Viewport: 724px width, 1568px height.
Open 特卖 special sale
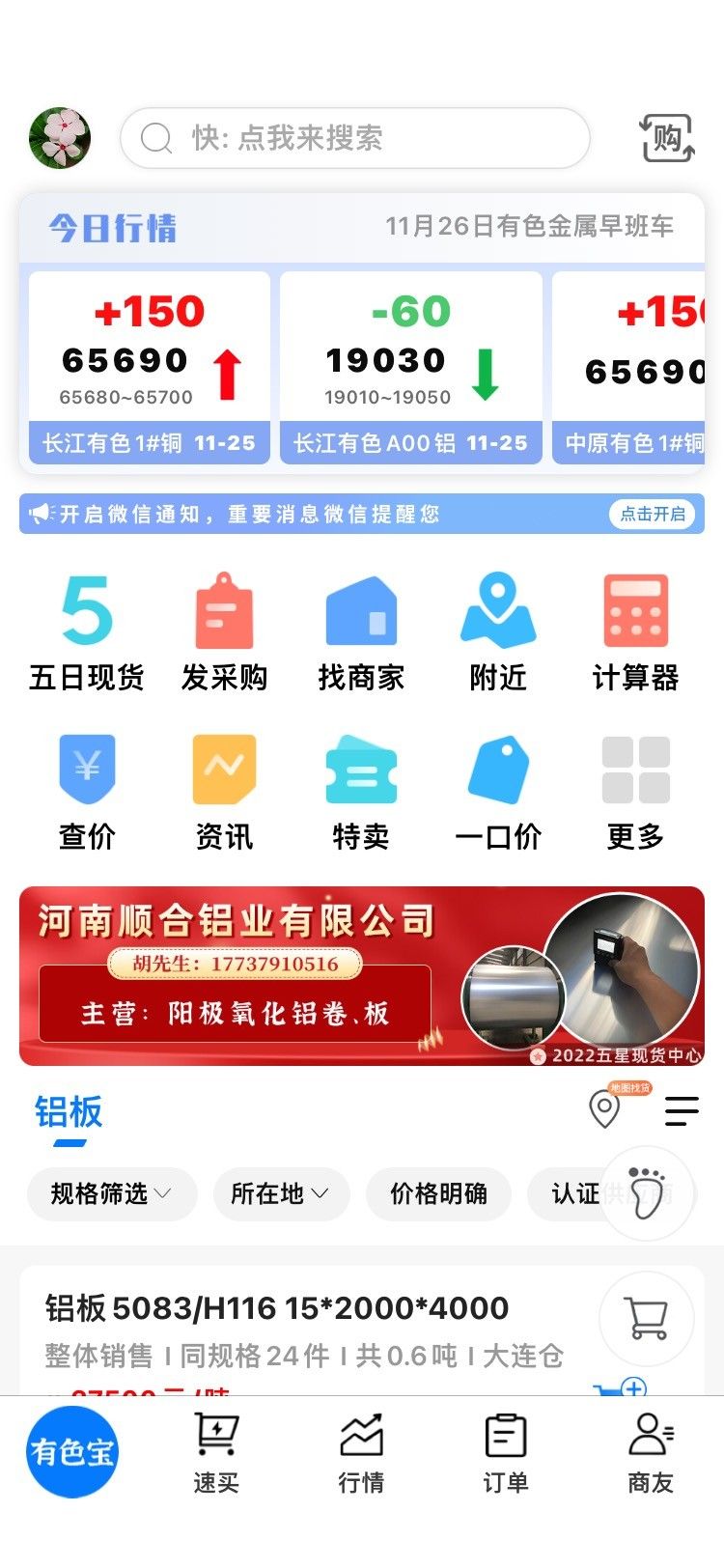click(x=361, y=792)
